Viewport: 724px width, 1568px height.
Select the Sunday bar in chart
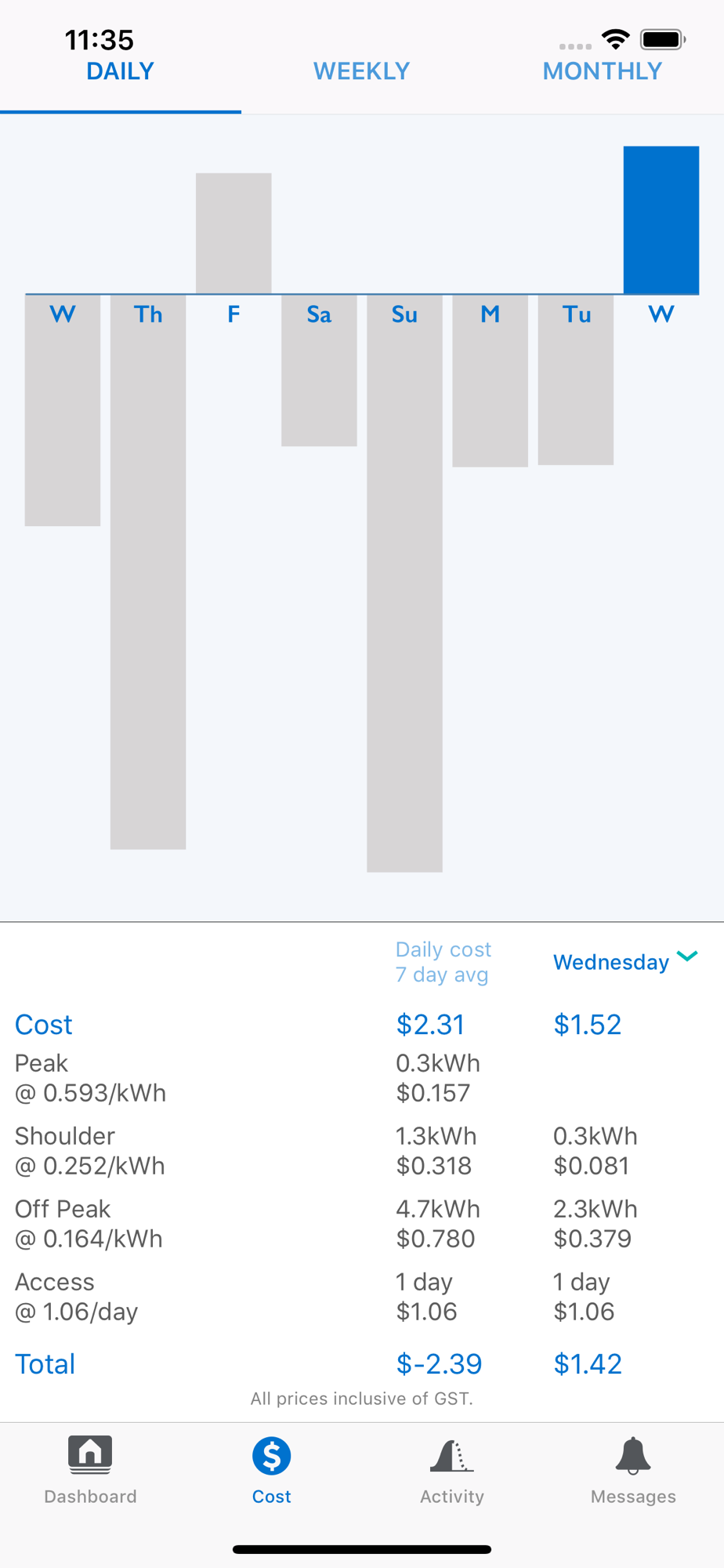[404, 583]
